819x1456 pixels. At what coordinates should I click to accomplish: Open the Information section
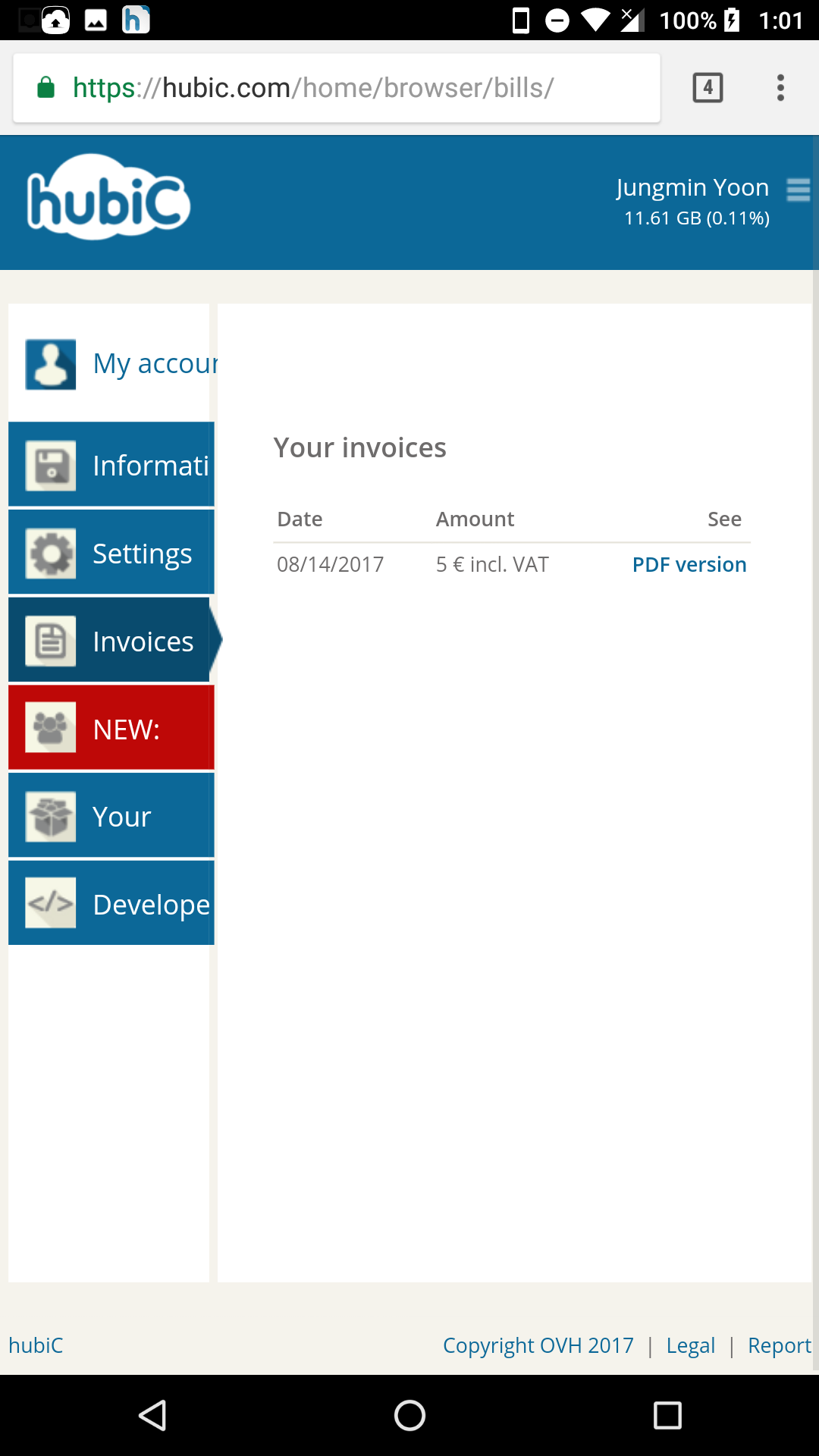click(111, 464)
